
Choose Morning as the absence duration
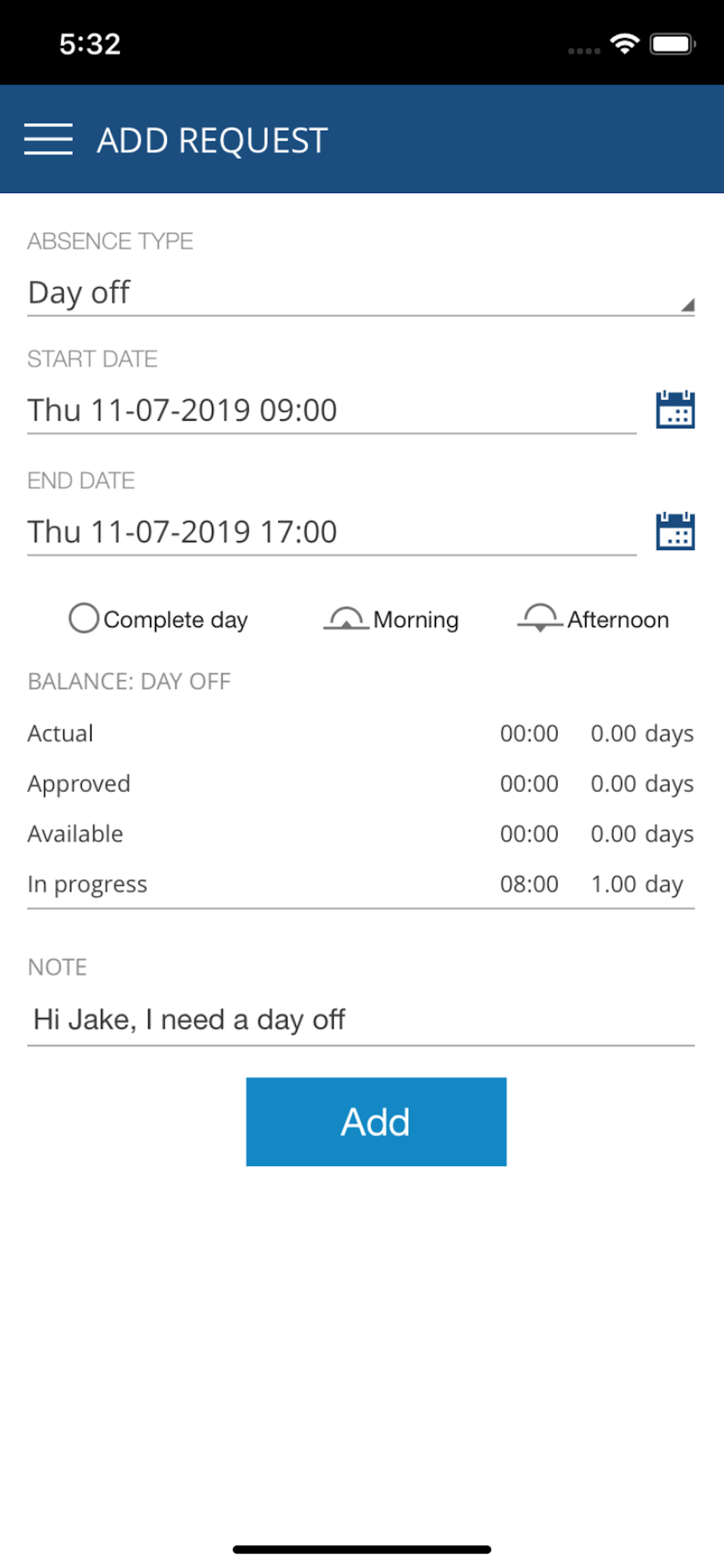(x=392, y=619)
